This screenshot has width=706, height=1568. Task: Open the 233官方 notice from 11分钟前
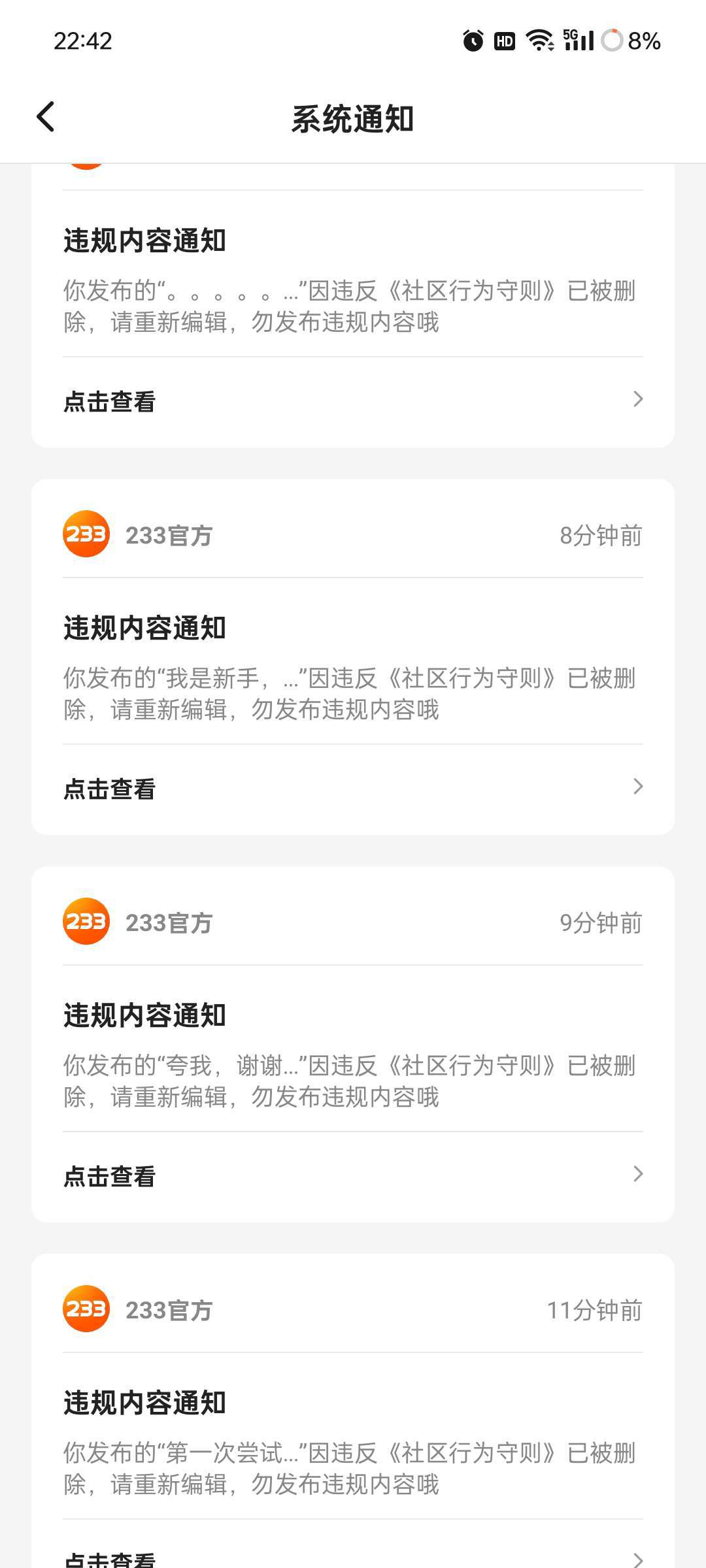353,1411
